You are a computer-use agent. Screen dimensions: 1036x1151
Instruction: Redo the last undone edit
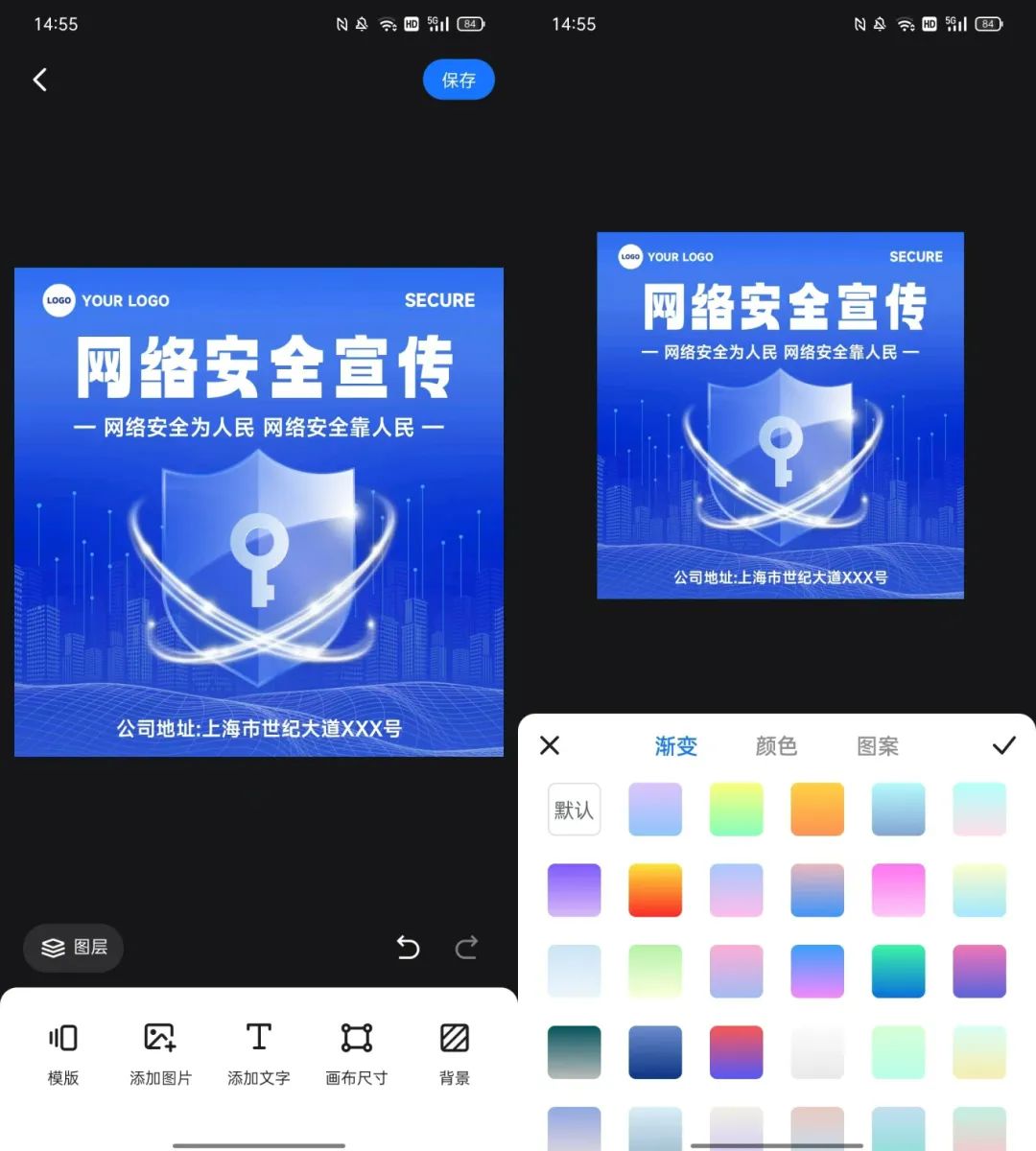click(466, 948)
